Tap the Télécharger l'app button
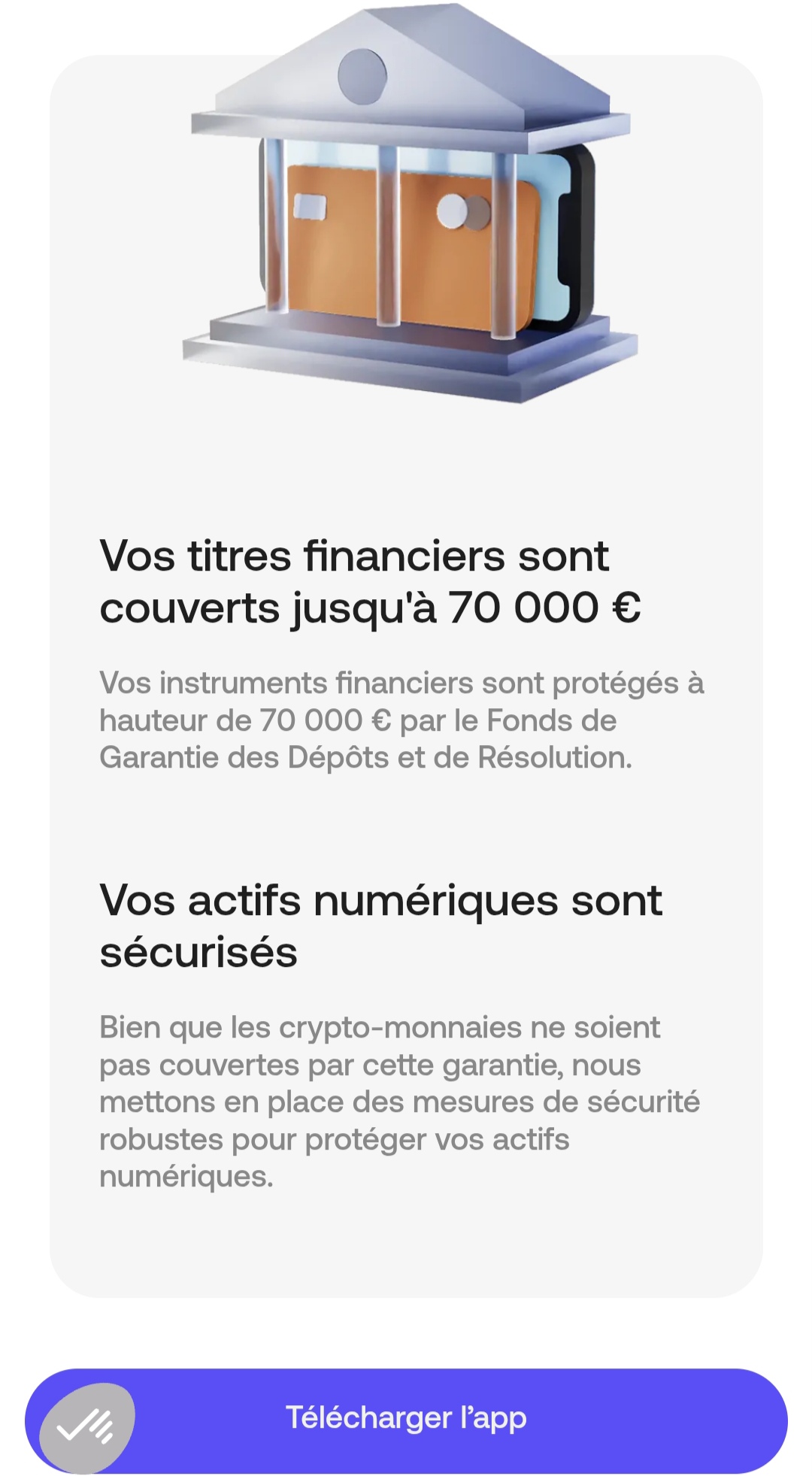The image size is (812, 1476). (x=406, y=1419)
